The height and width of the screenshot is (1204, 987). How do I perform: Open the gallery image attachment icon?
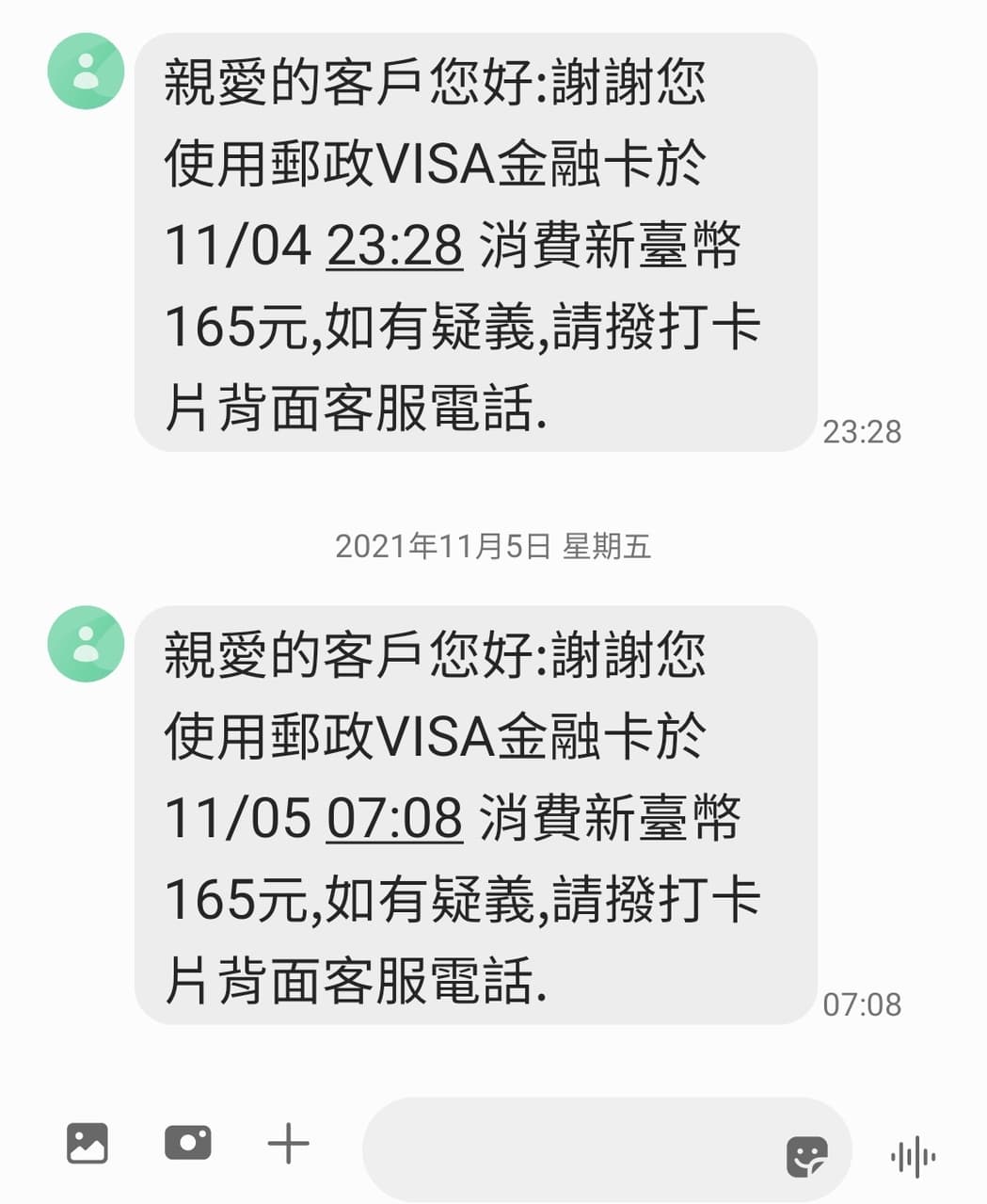click(x=88, y=1144)
